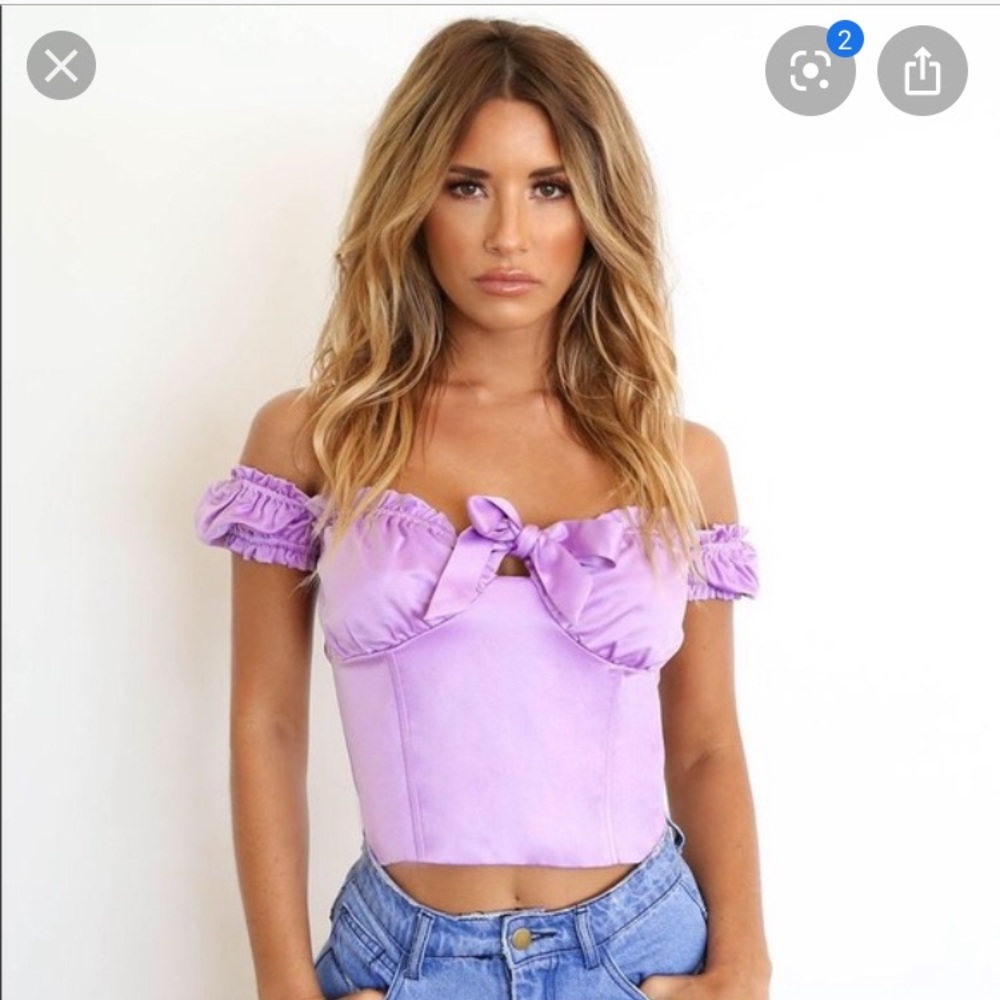Close the image viewer

61,66
